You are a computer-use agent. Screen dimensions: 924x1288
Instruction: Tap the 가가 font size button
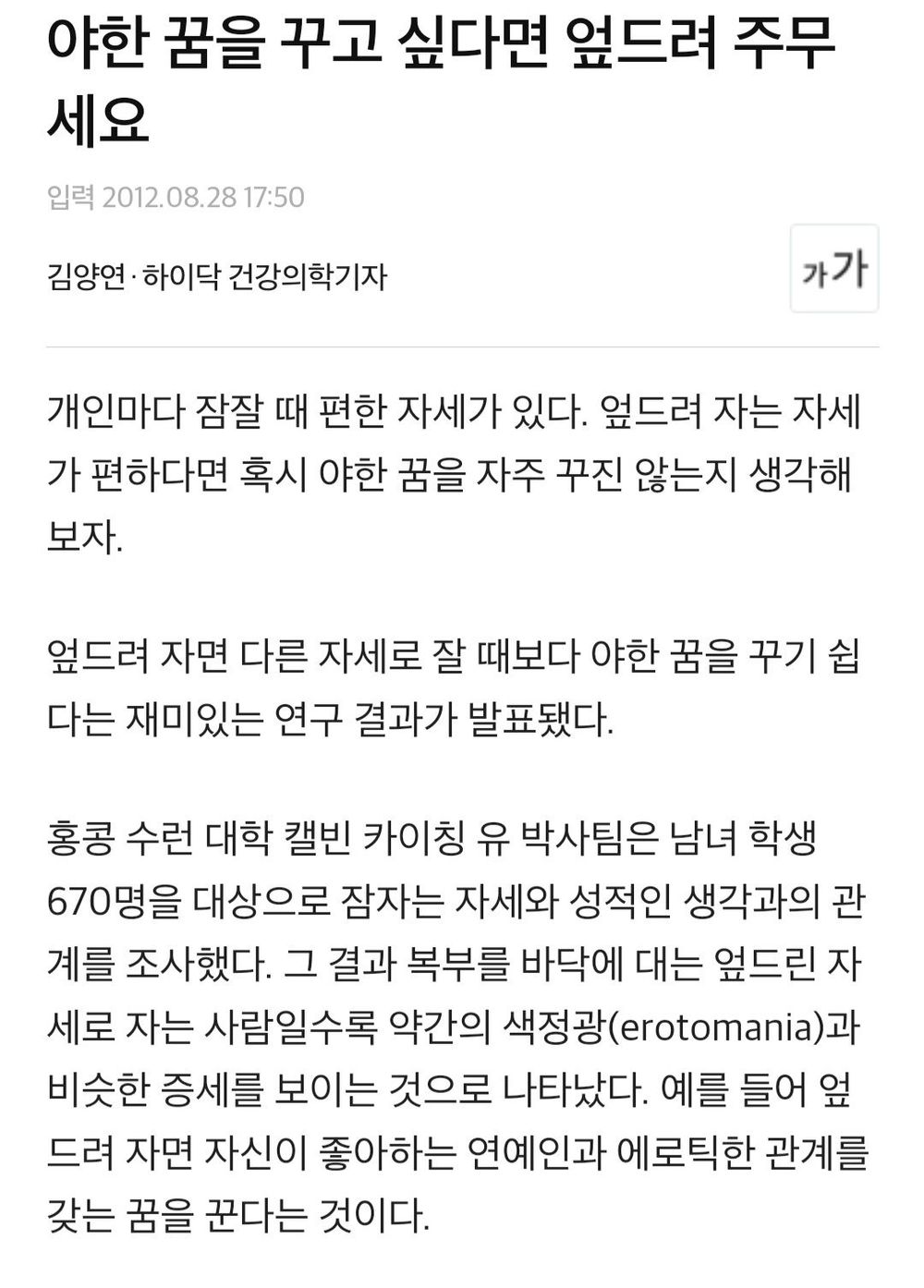pos(833,269)
